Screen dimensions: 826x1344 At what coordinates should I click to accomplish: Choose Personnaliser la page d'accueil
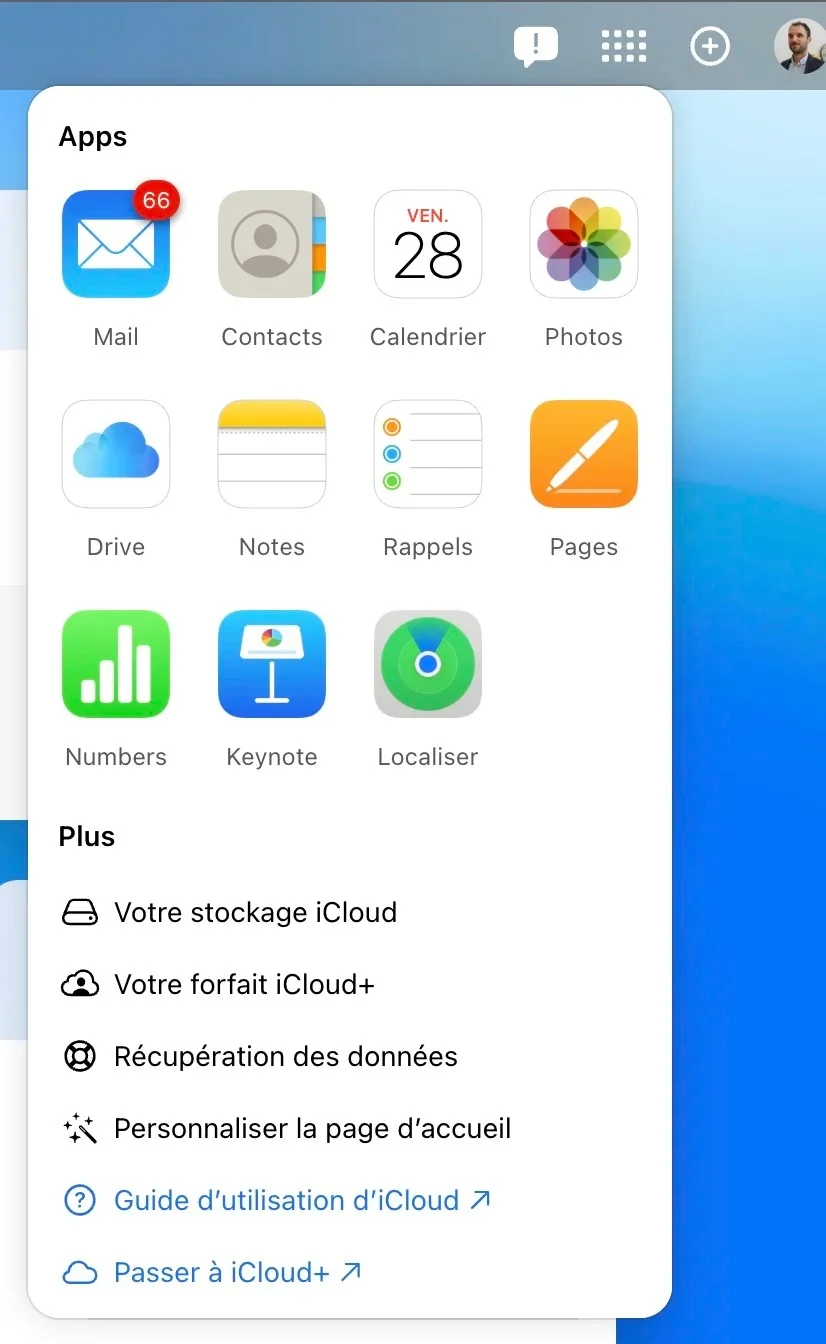(312, 1128)
